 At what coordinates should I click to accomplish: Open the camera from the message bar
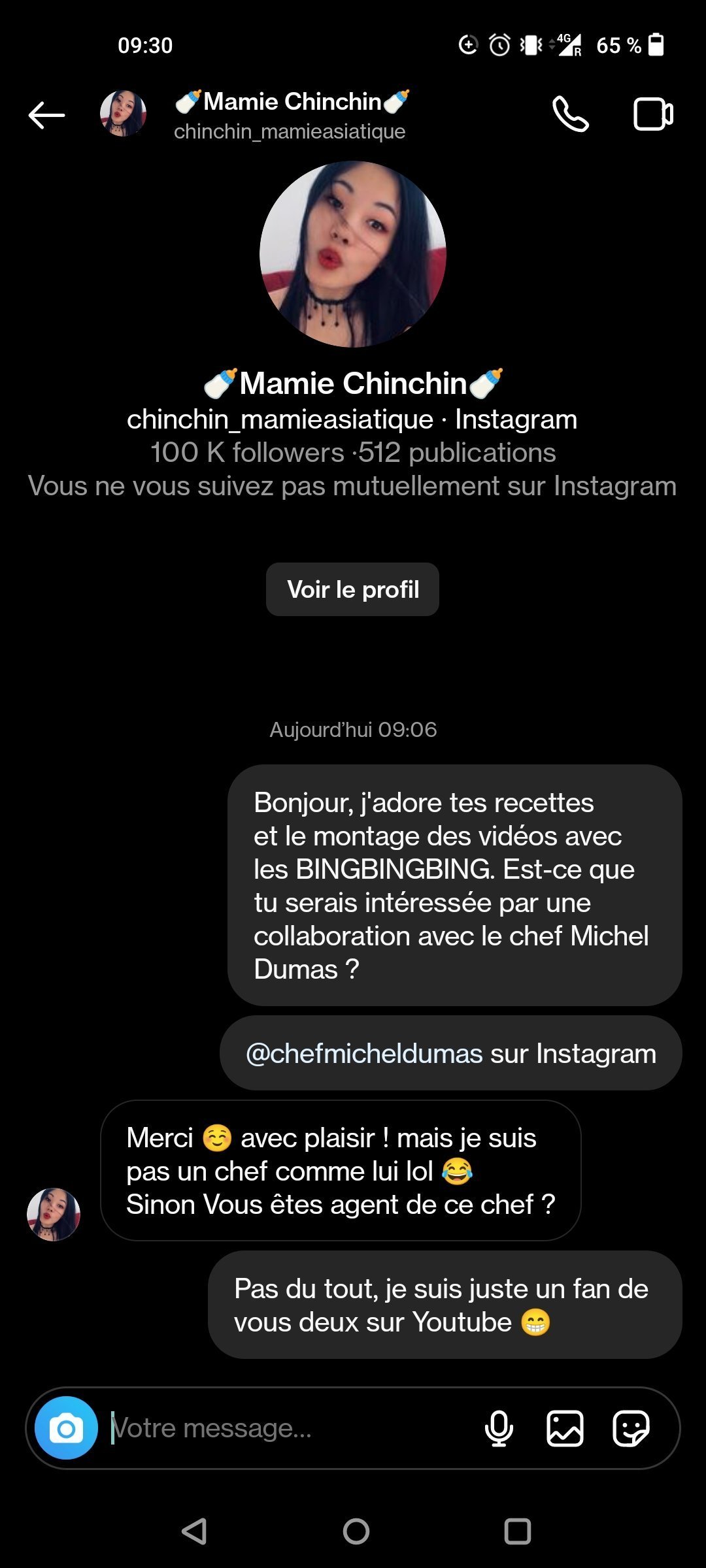tap(66, 1428)
